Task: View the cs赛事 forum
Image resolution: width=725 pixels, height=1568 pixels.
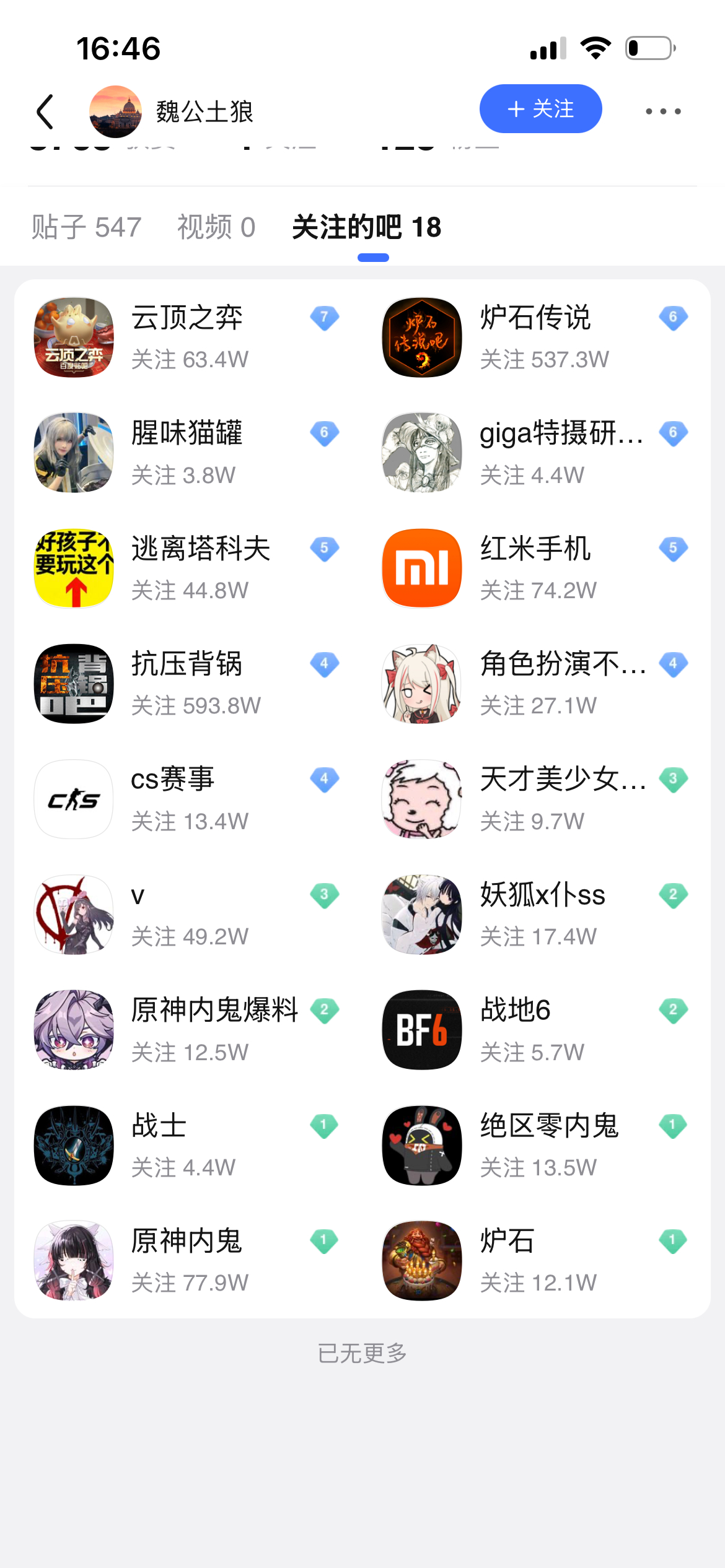Action: coord(173,799)
